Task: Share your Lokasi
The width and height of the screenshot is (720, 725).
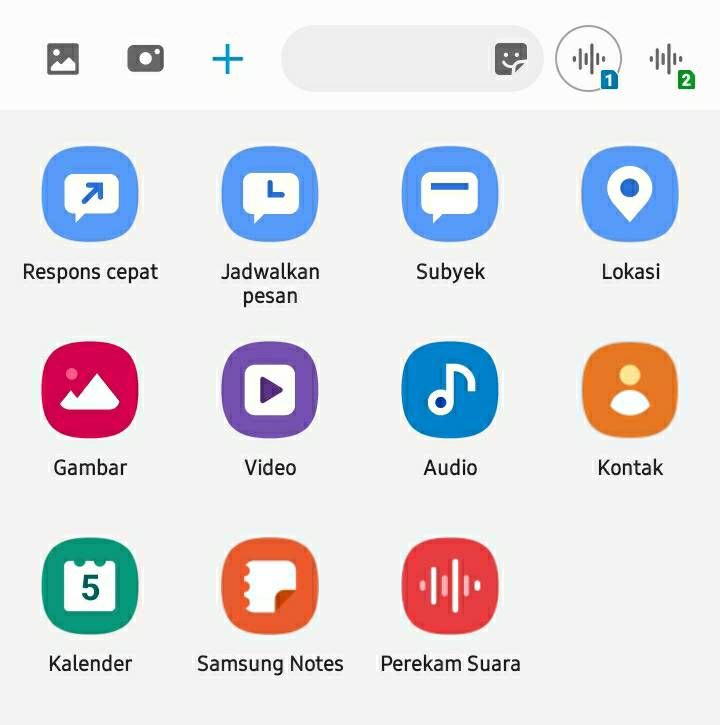Action: 630,195
